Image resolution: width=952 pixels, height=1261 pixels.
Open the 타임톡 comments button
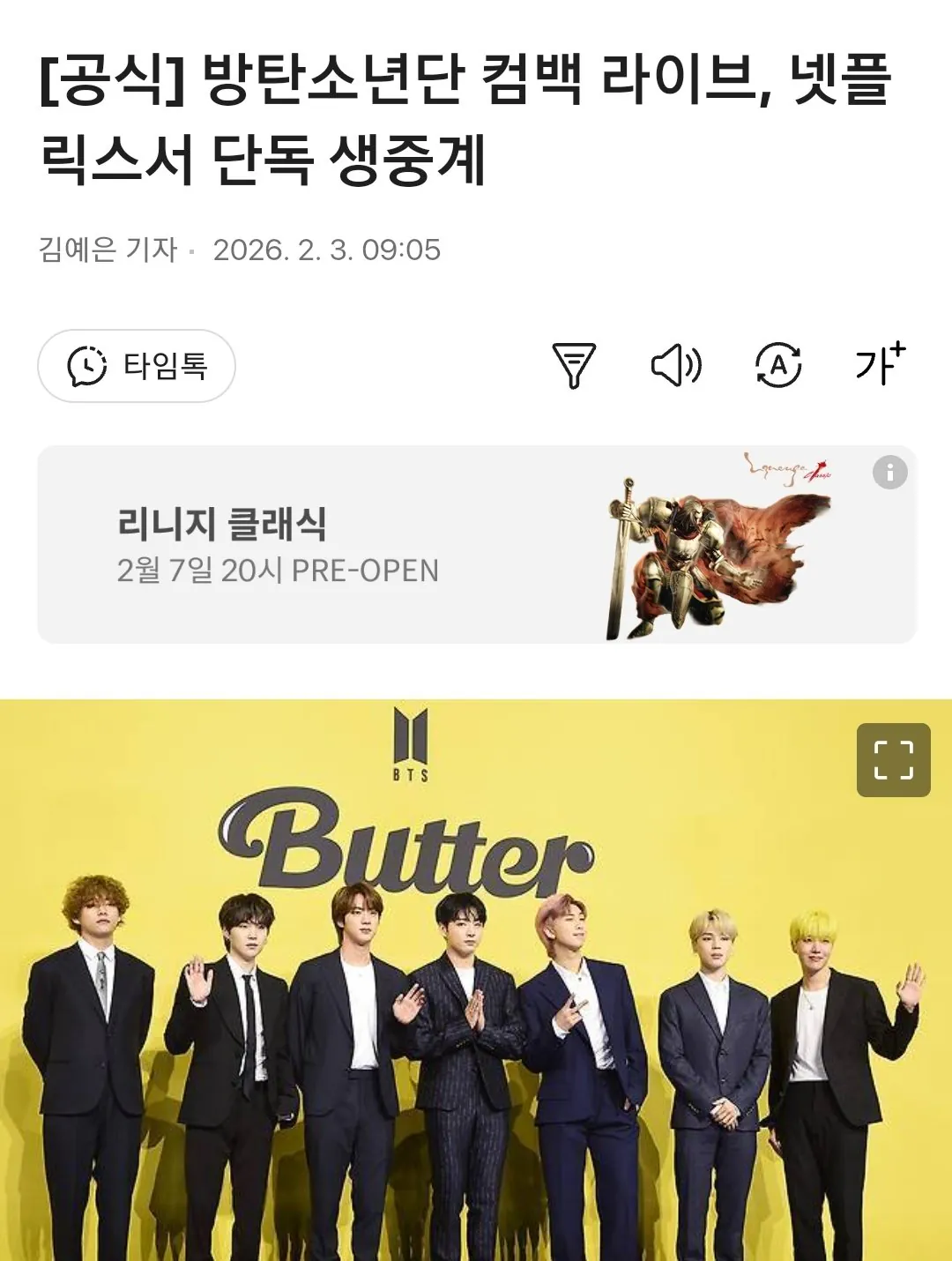[137, 366]
